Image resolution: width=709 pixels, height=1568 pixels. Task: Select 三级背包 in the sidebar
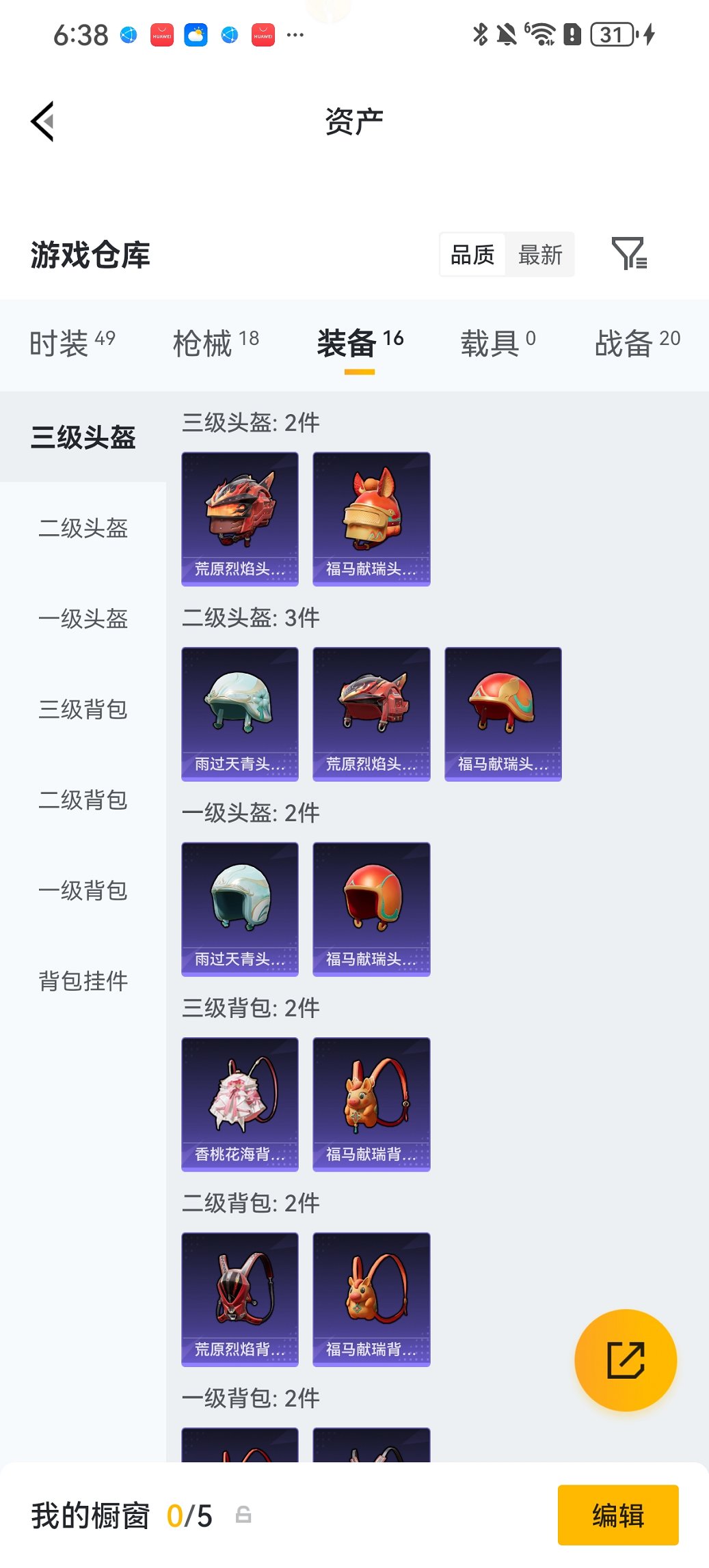click(82, 711)
